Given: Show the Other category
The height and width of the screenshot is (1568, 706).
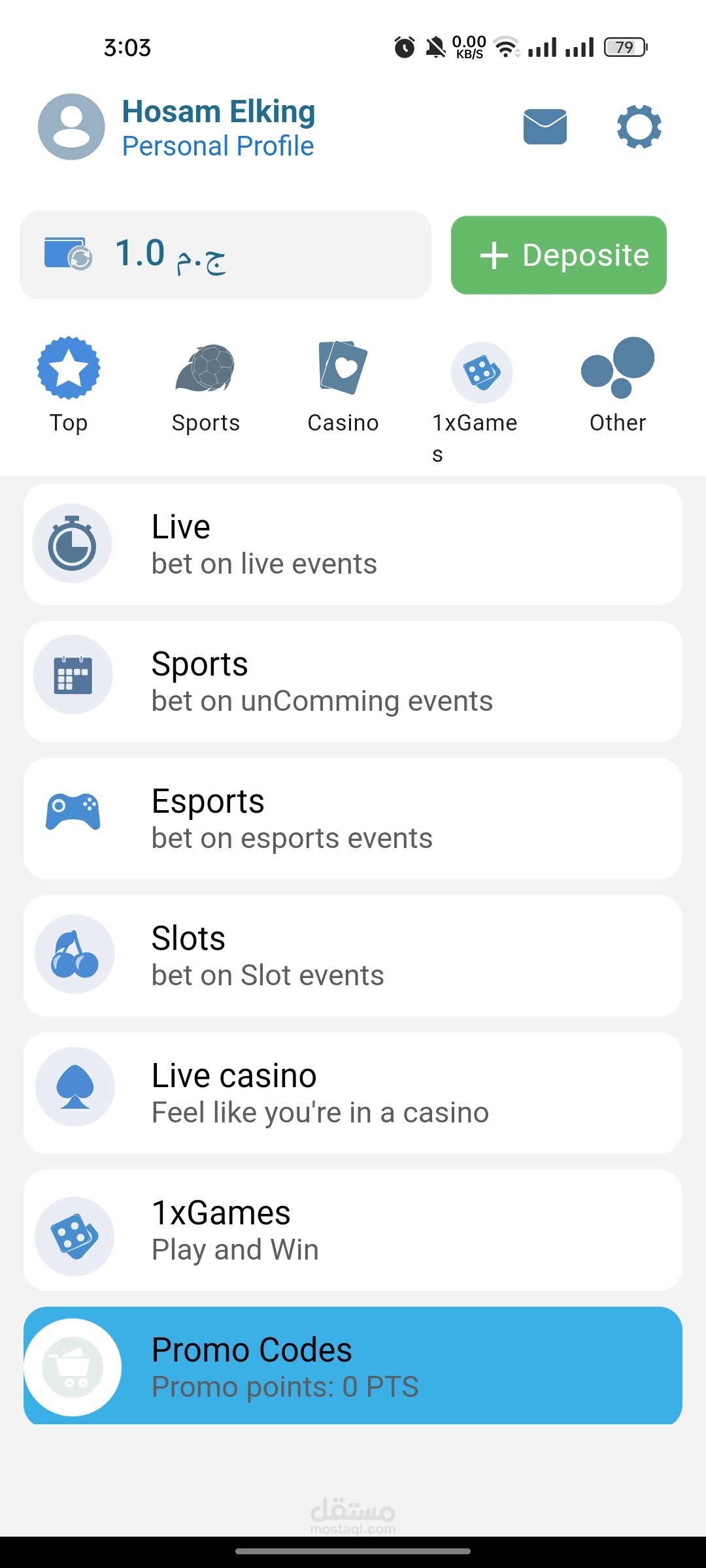Looking at the screenshot, I should (x=618, y=385).
